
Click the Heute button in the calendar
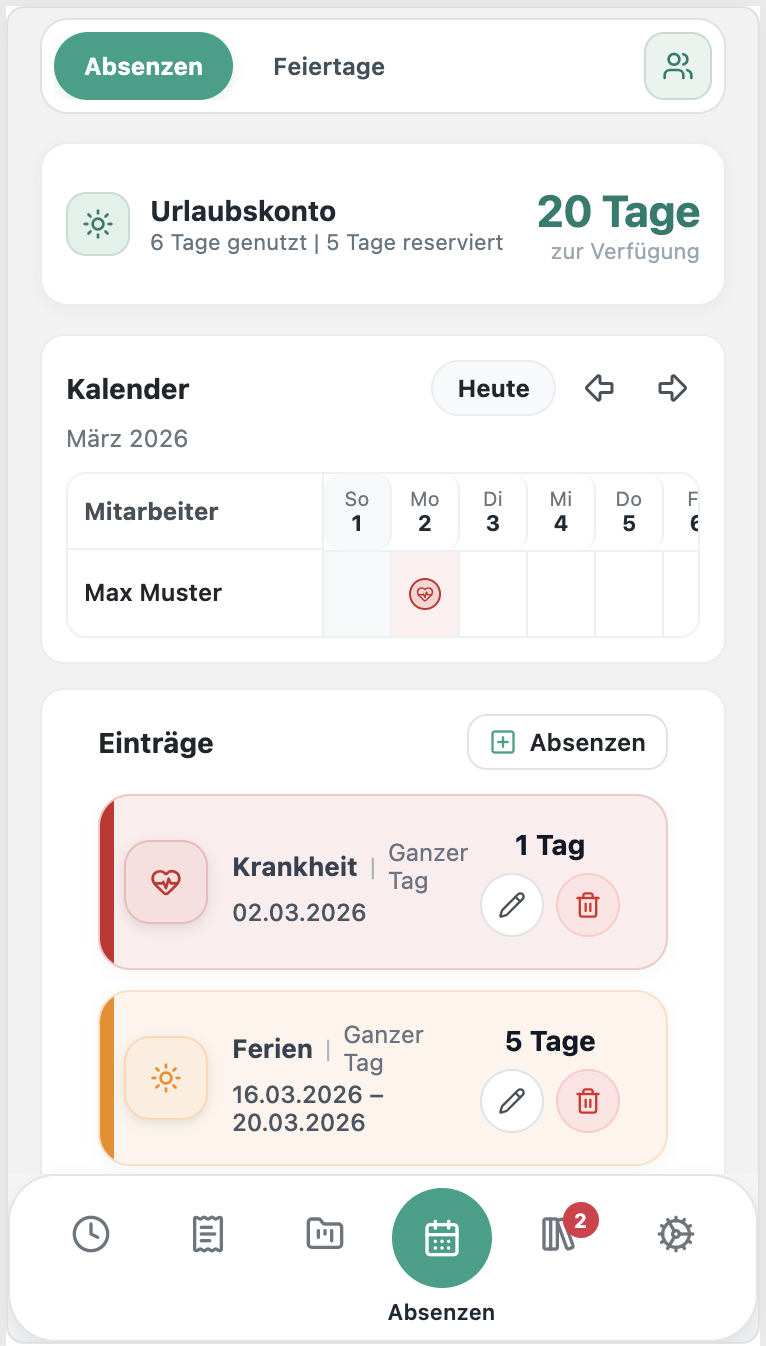(493, 388)
